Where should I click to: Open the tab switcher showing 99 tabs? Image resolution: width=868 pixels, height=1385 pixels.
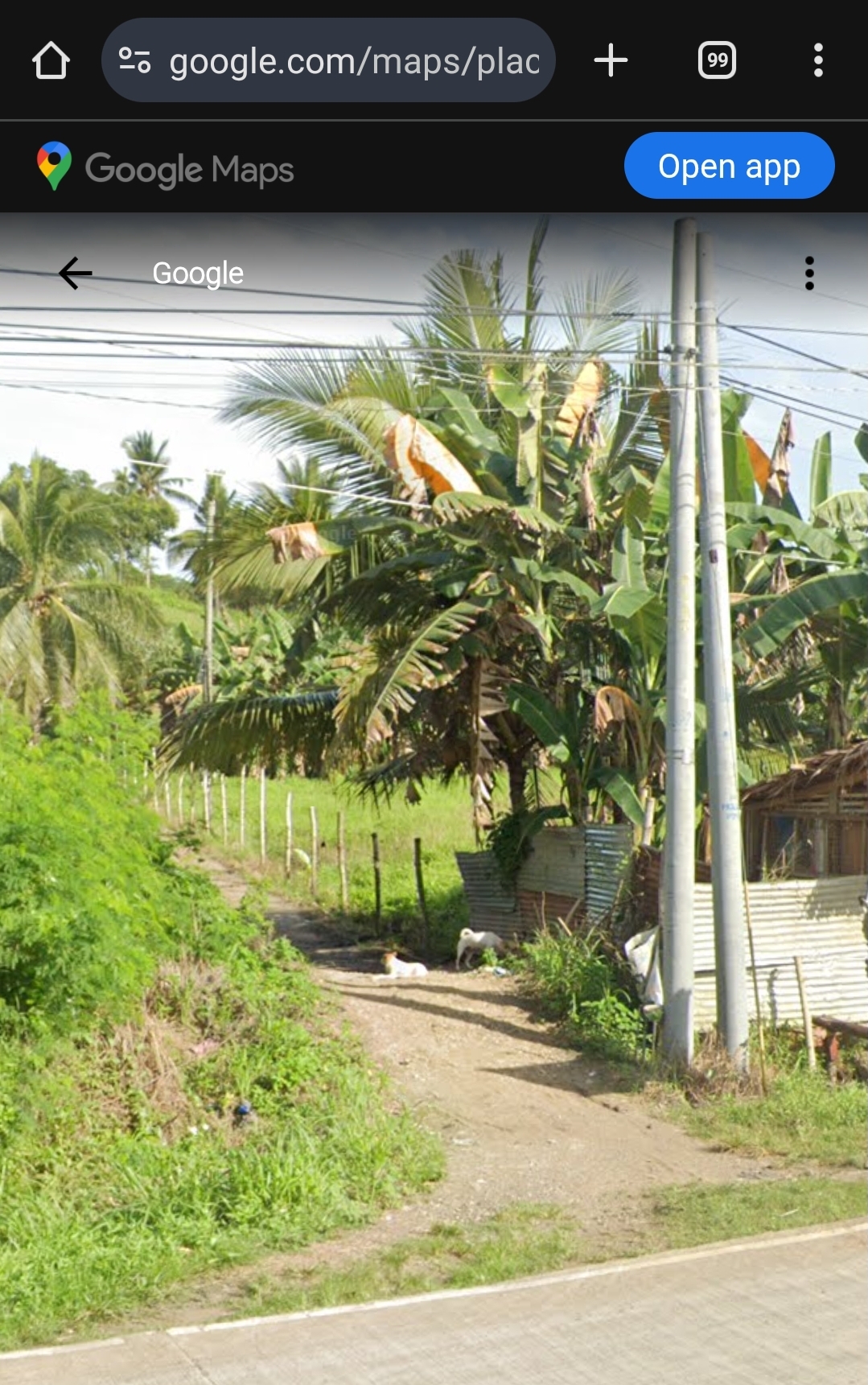717,60
